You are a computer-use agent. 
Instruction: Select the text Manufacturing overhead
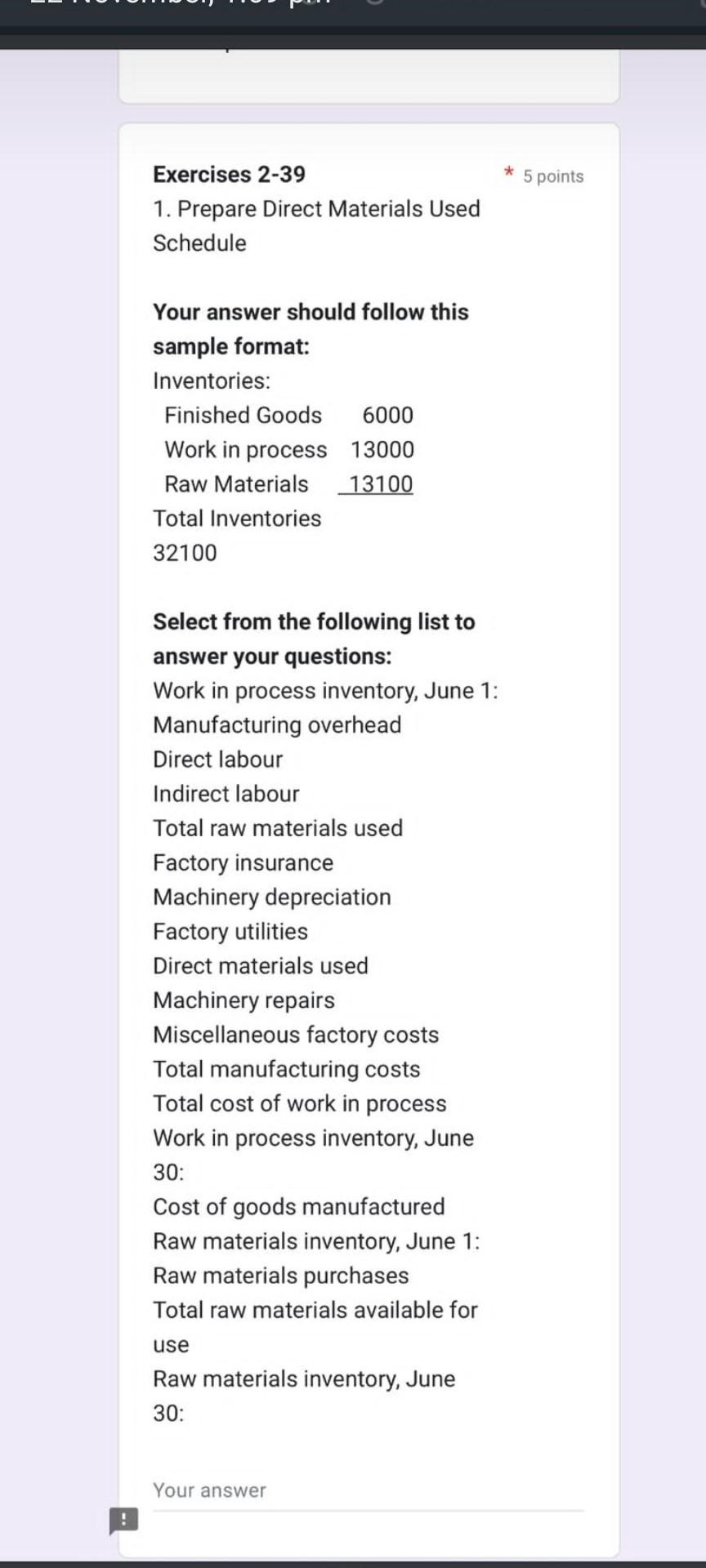(x=277, y=724)
